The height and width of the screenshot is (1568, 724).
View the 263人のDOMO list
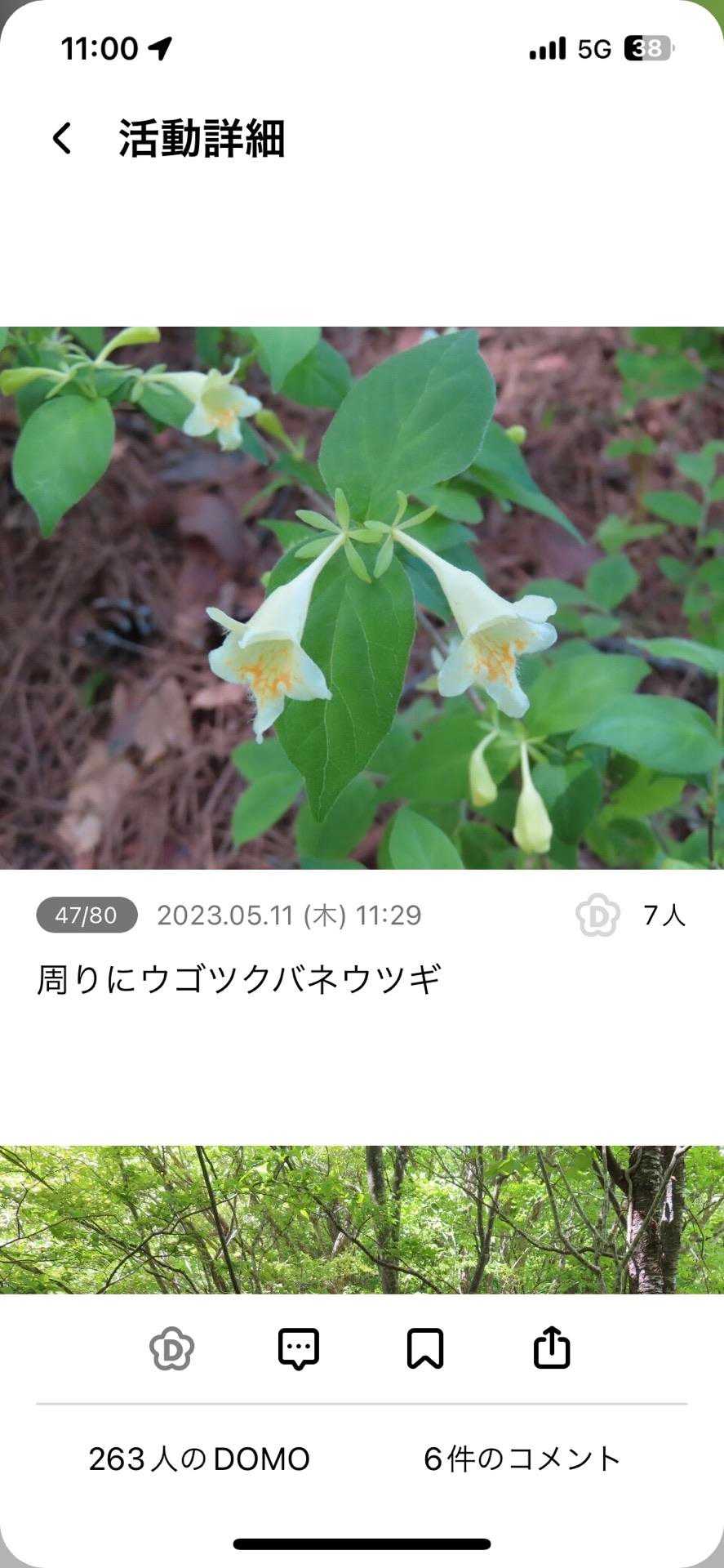click(x=199, y=1459)
